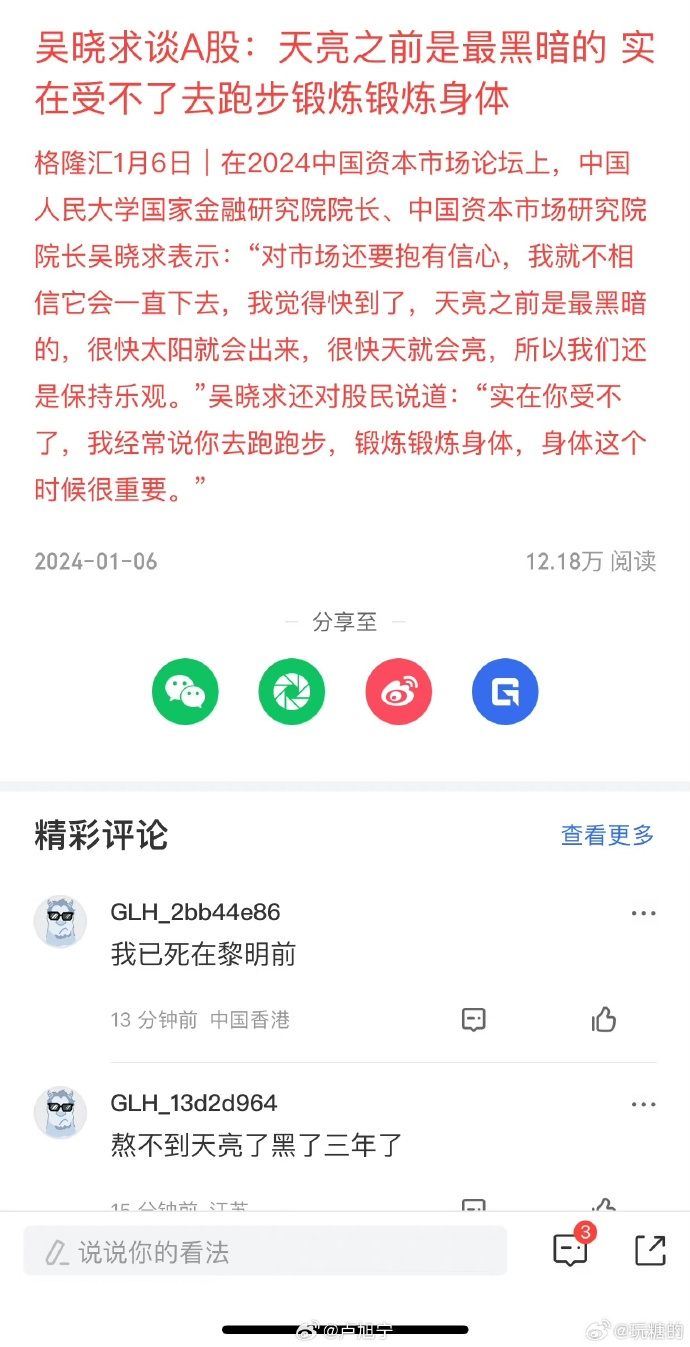Screen dimensions: 690x1347
Task: Share via the blue G icon
Action: (x=505, y=692)
